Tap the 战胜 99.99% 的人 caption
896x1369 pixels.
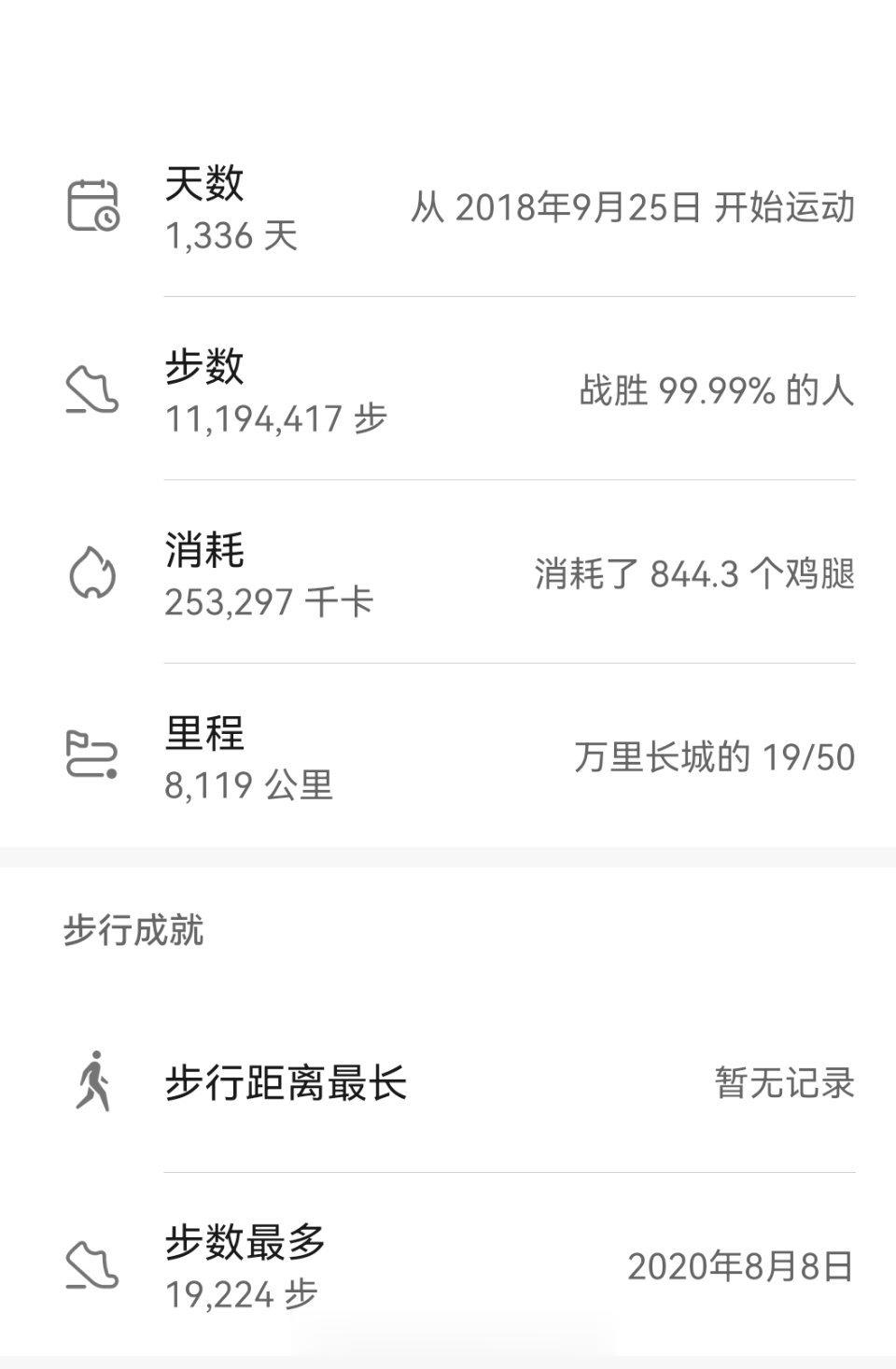tap(718, 393)
